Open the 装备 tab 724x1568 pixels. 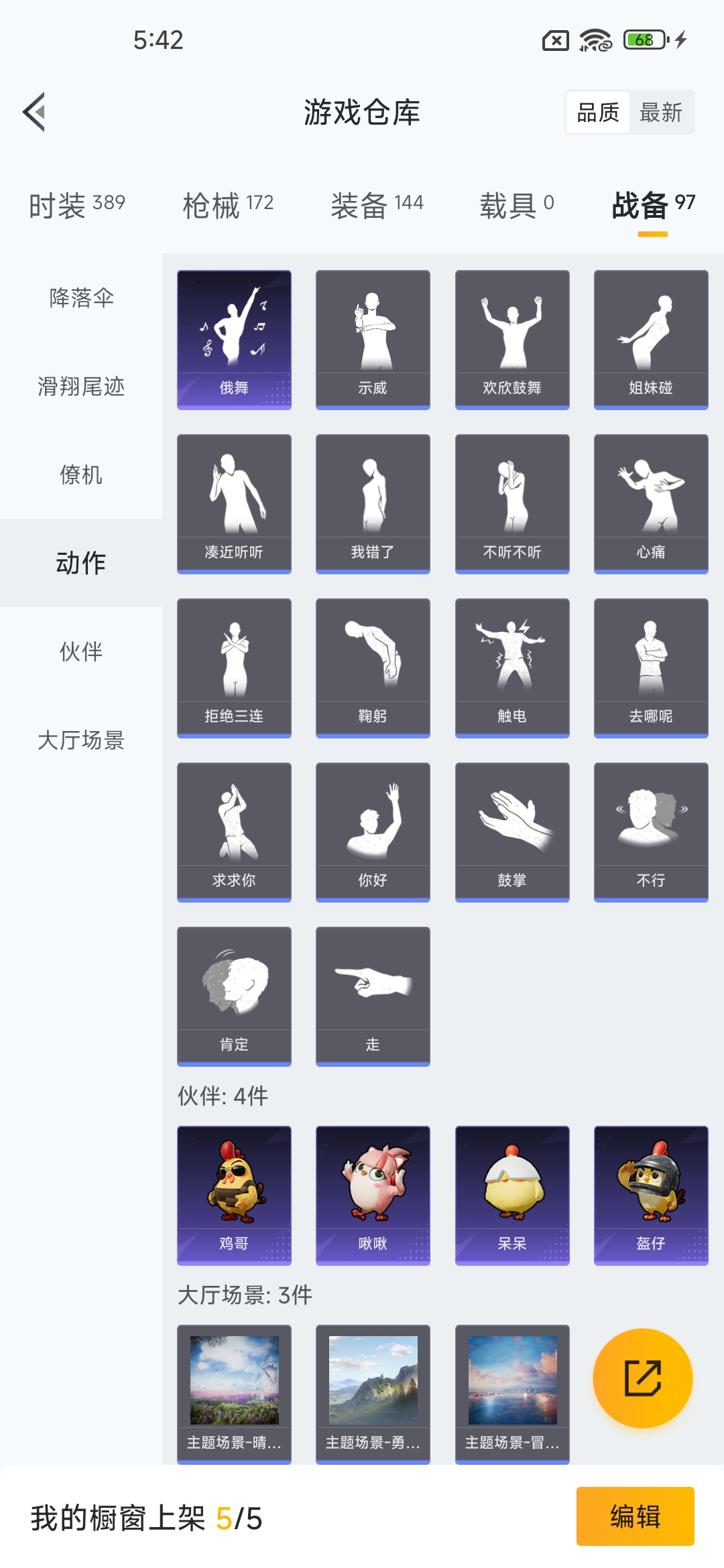tap(377, 205)
